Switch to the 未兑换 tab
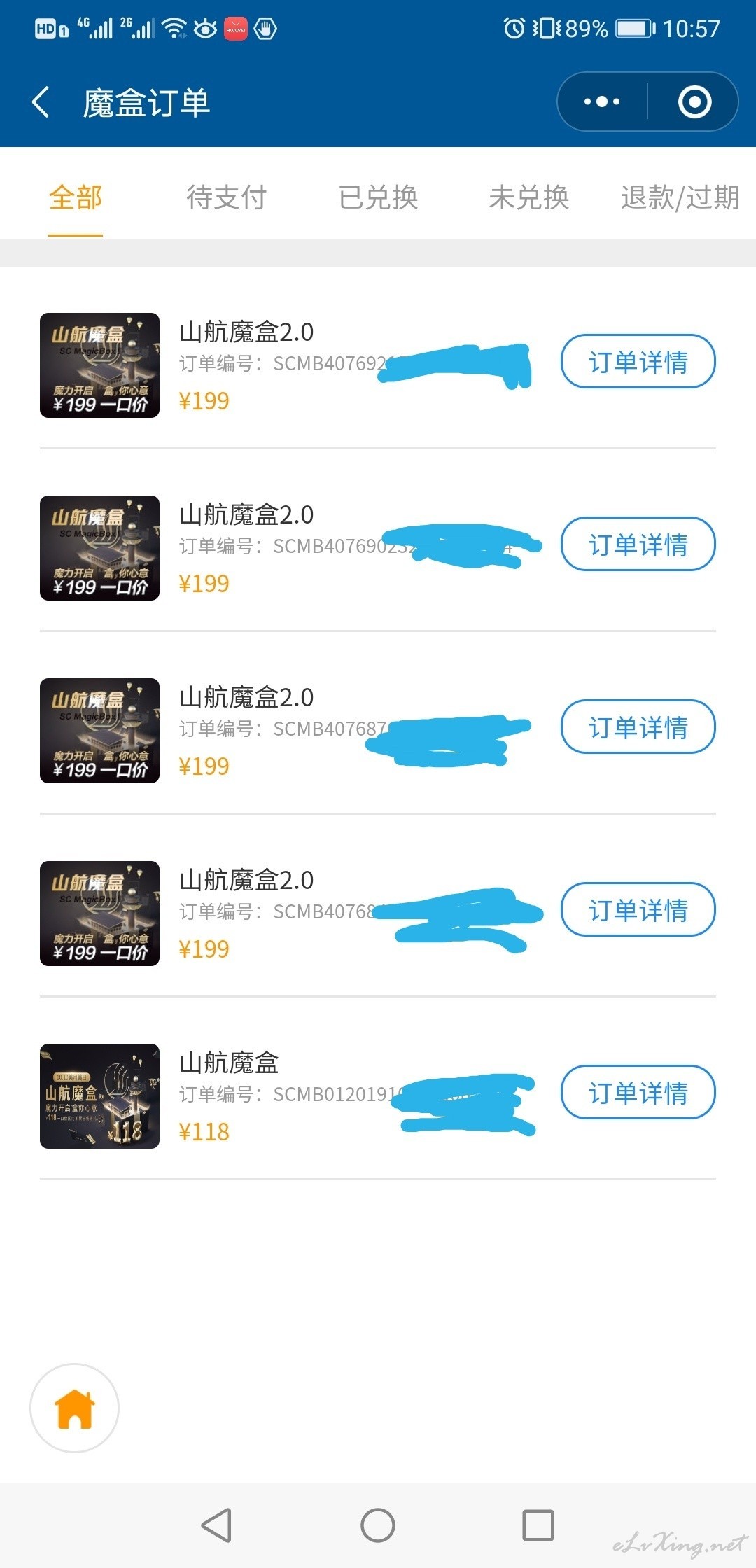Image resolution: width=756 pixels, height=1568 pixels. click(529, 197)
